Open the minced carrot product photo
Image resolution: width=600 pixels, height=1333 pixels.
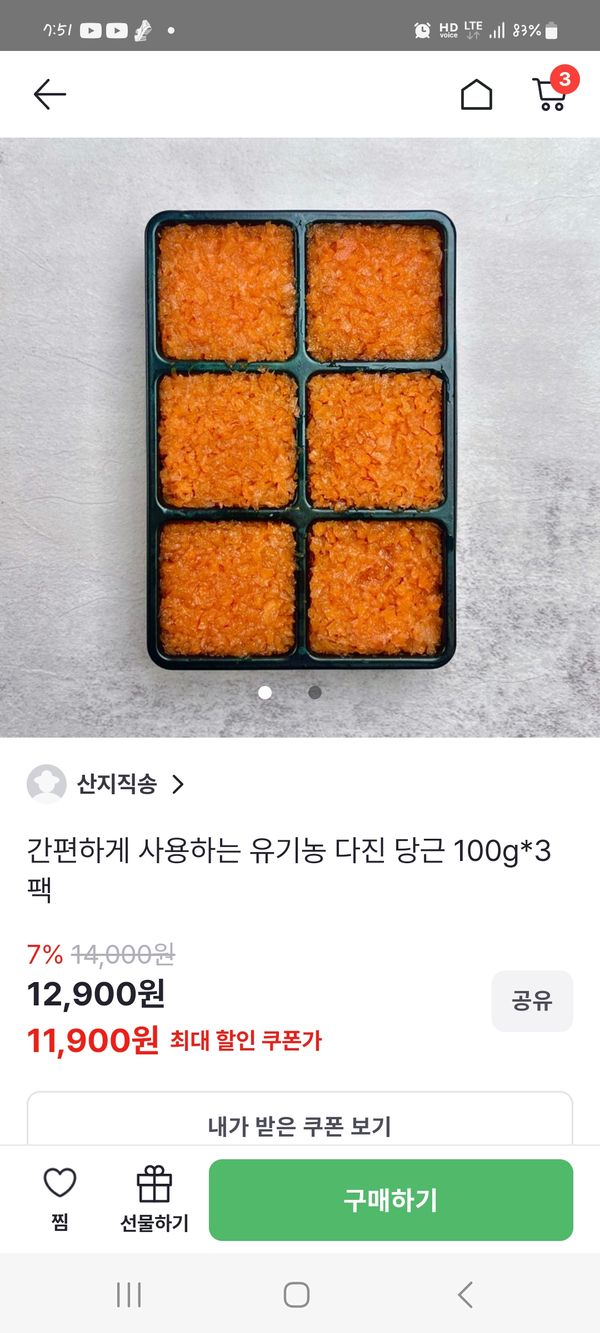(300, 438)
